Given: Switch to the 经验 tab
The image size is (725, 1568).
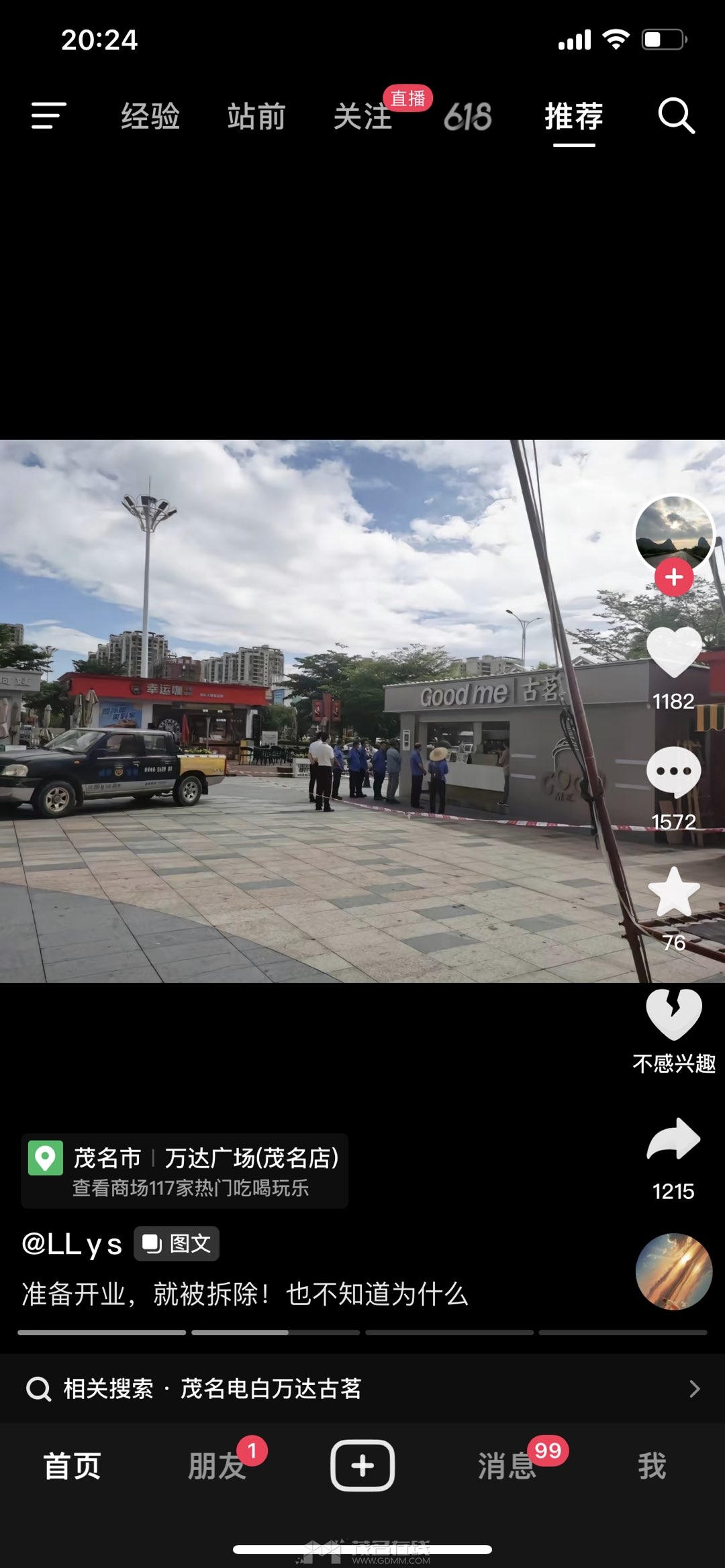Looking at the screenshot, I should pyautogui.click(x=150, y=116).
